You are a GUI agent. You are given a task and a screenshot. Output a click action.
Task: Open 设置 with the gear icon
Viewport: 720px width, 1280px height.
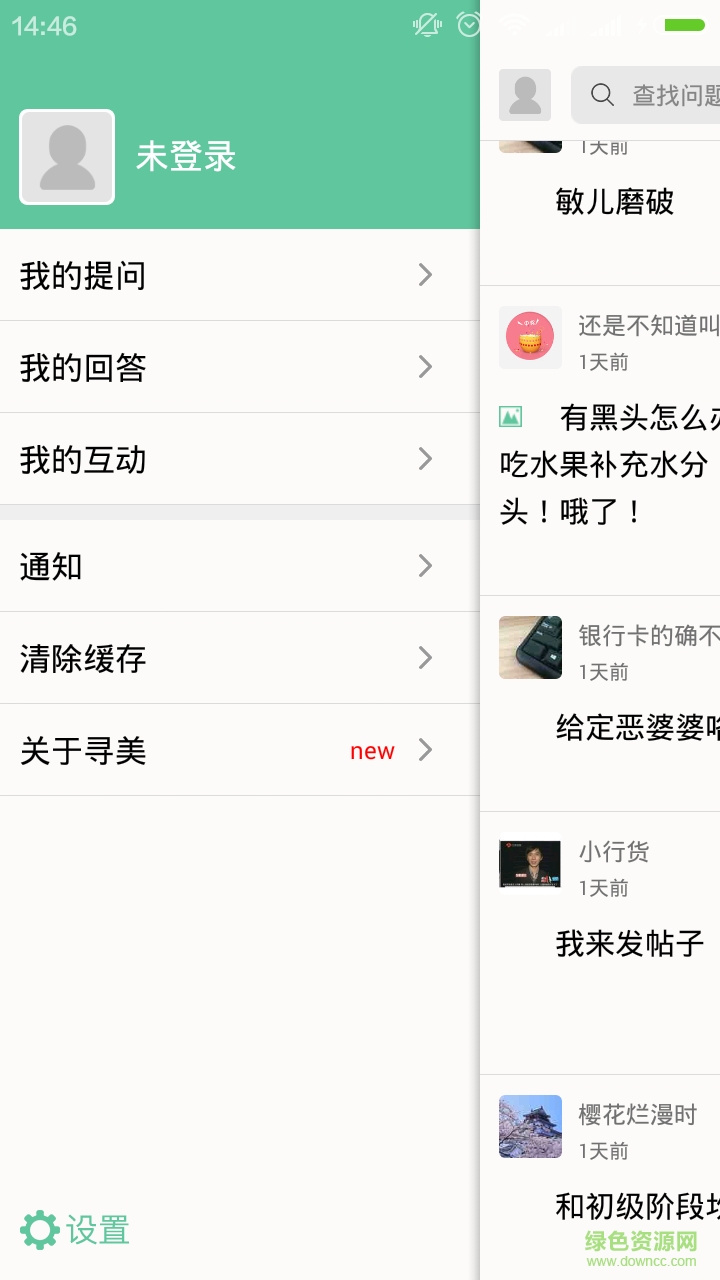coord(76,1229)
